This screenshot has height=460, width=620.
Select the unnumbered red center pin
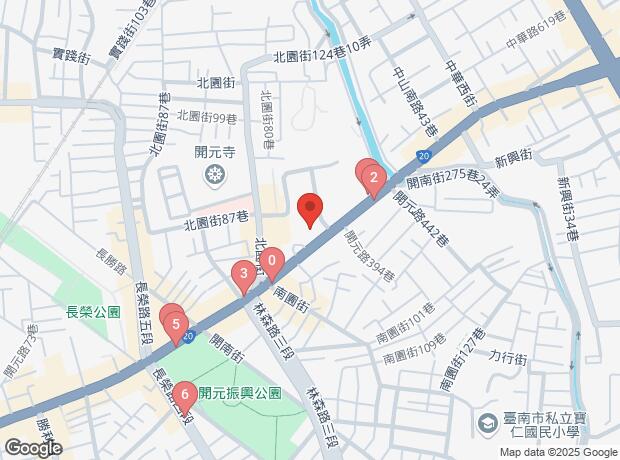coord(310,209)
